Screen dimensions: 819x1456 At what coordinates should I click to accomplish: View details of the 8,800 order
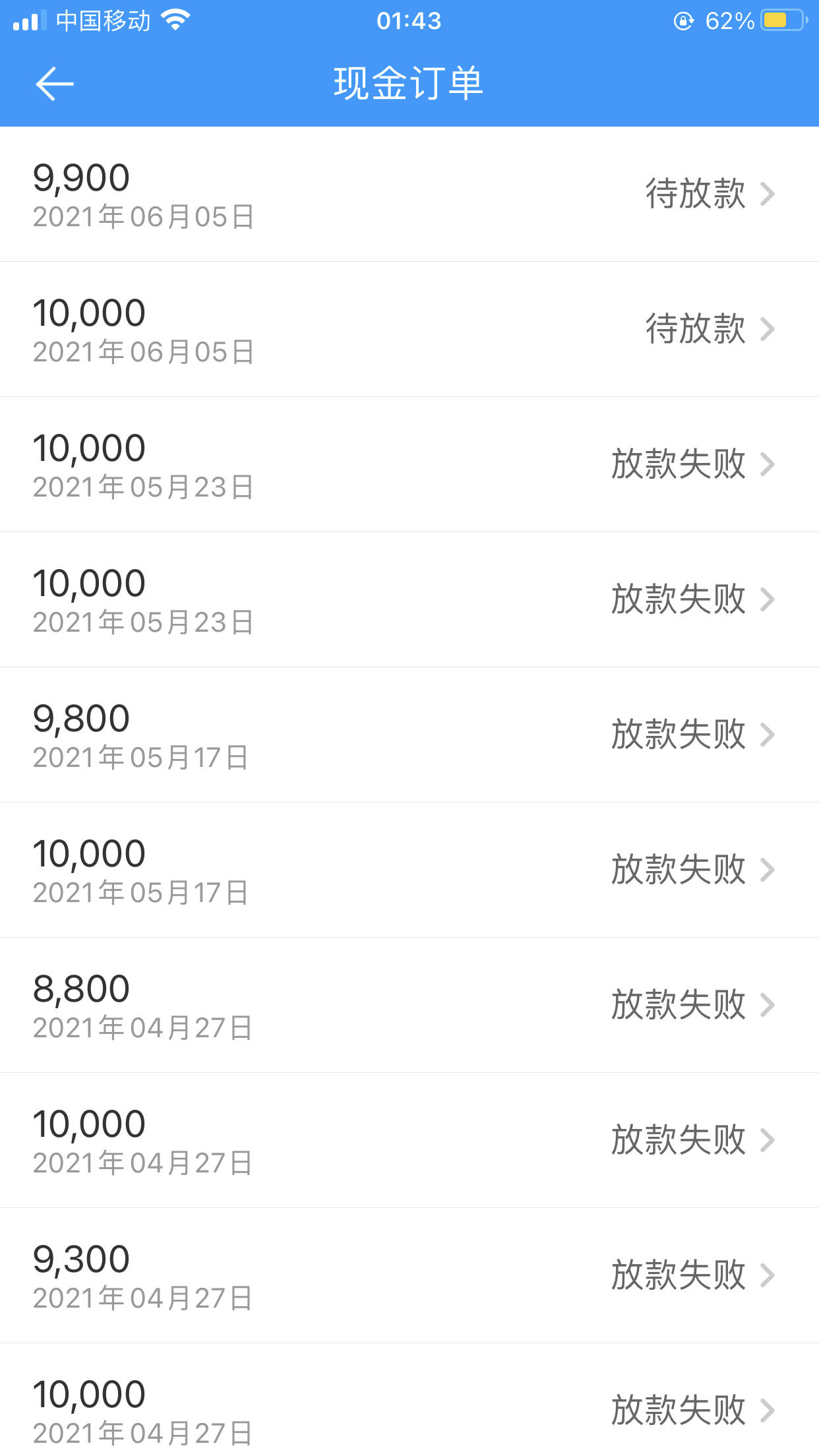tap(409, 1005)
